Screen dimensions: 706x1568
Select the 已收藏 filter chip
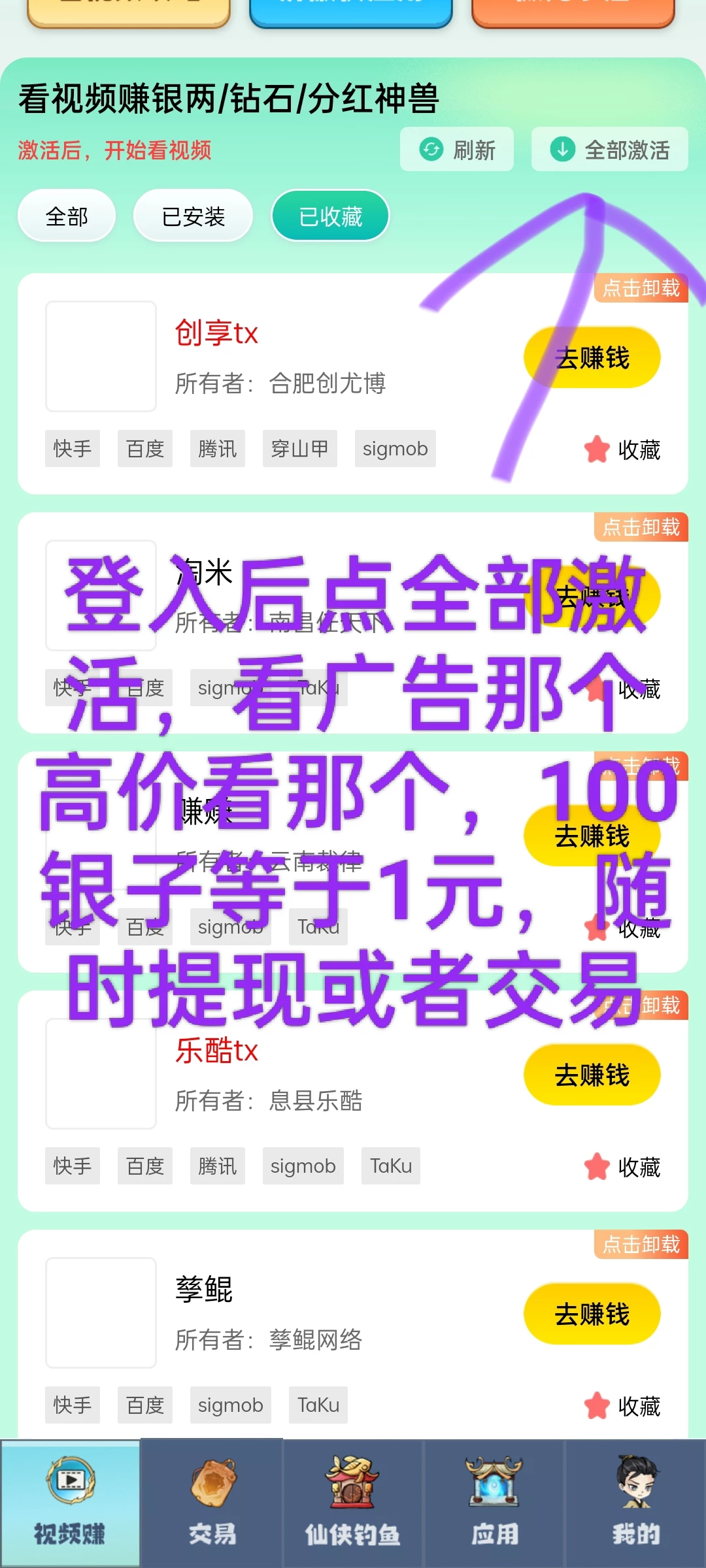(330, 216)
